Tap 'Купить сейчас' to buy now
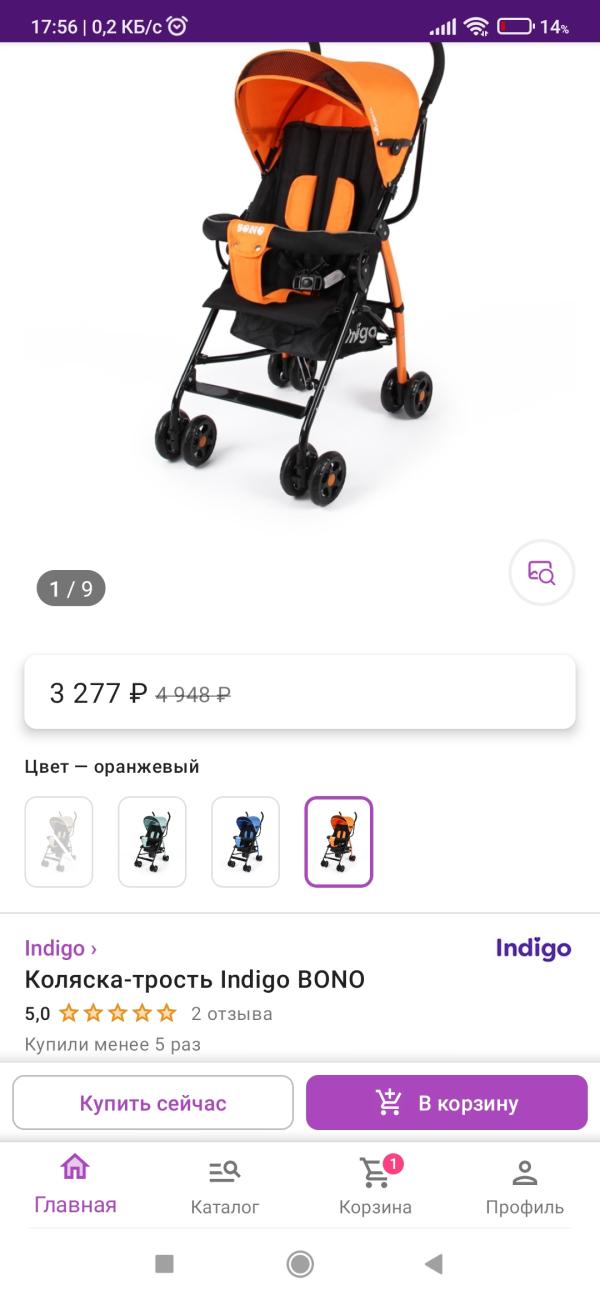Image resolution: width=600 pixels, height=1299 pixels. click(153, 1103)
